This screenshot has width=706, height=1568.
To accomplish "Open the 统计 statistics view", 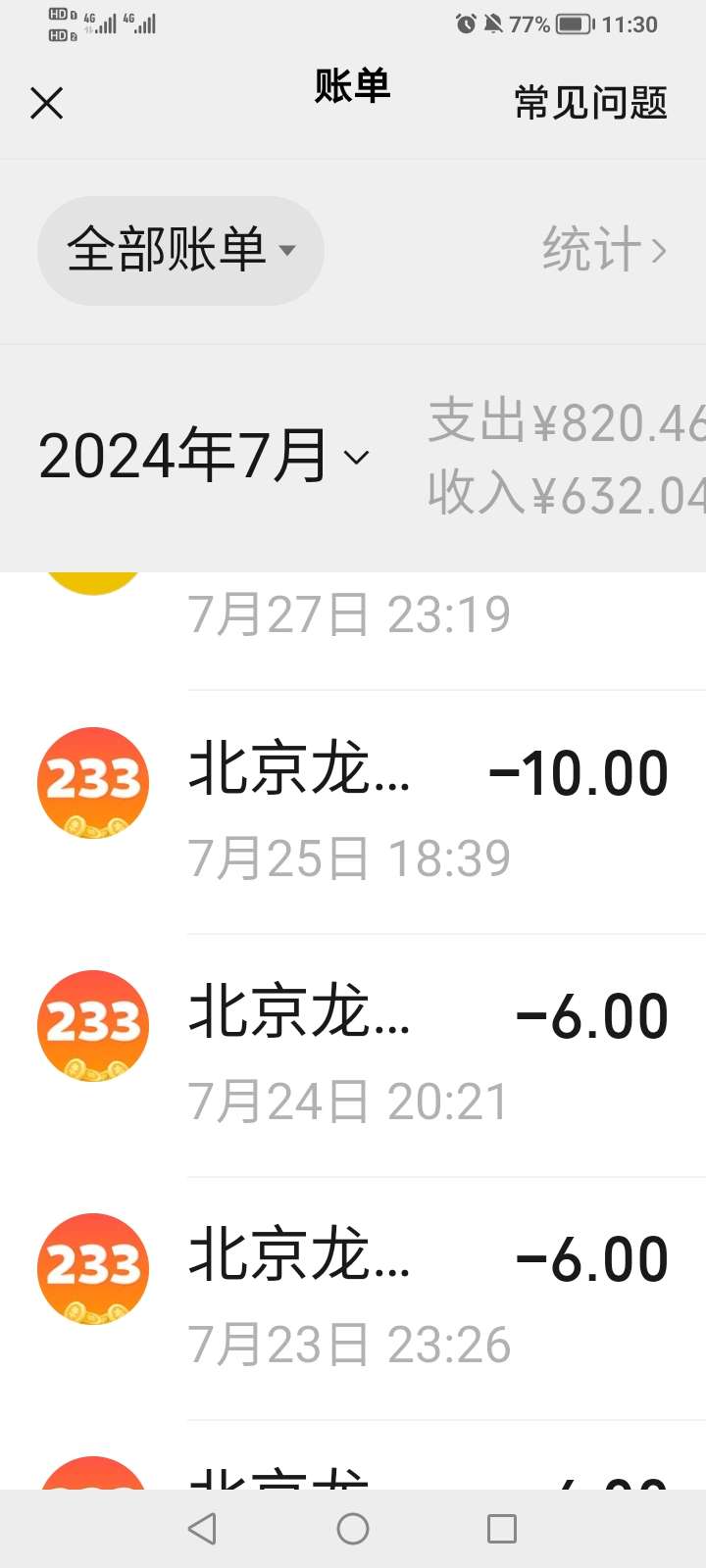I will 604,250.
